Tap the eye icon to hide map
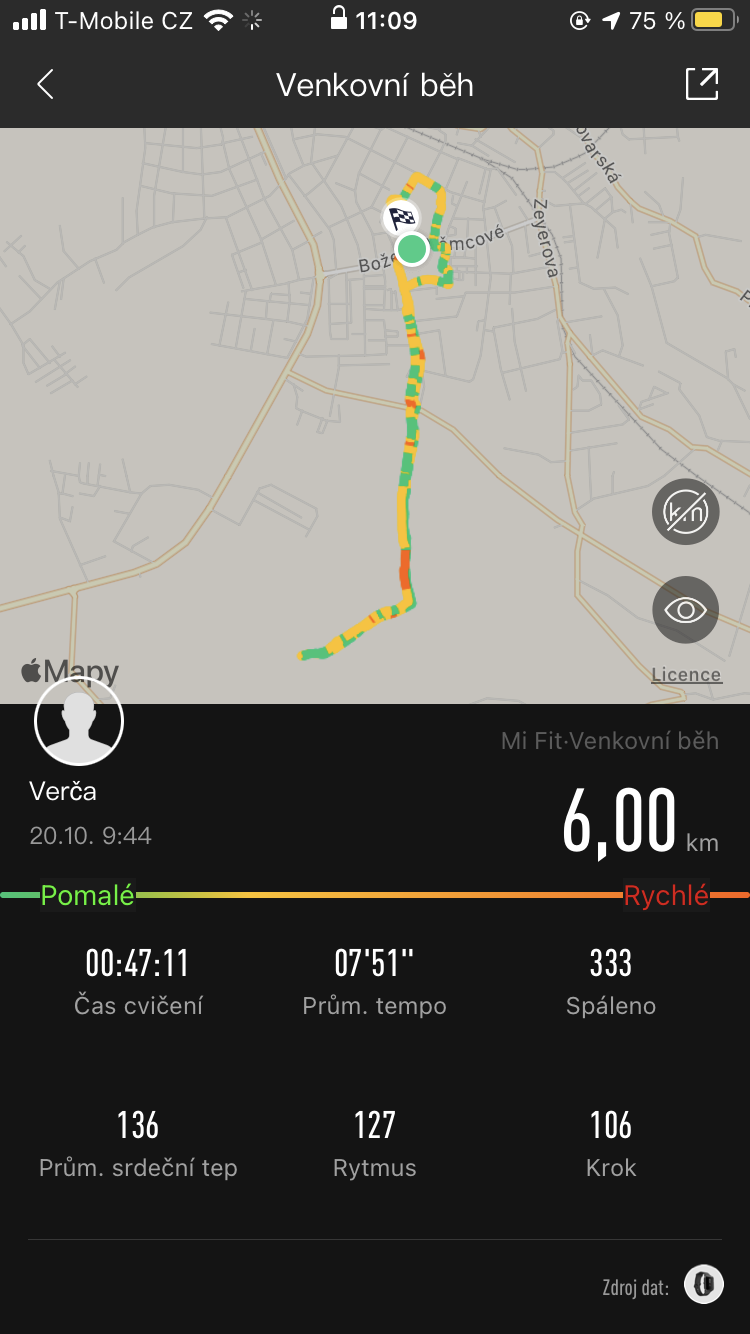 point(686,610)
